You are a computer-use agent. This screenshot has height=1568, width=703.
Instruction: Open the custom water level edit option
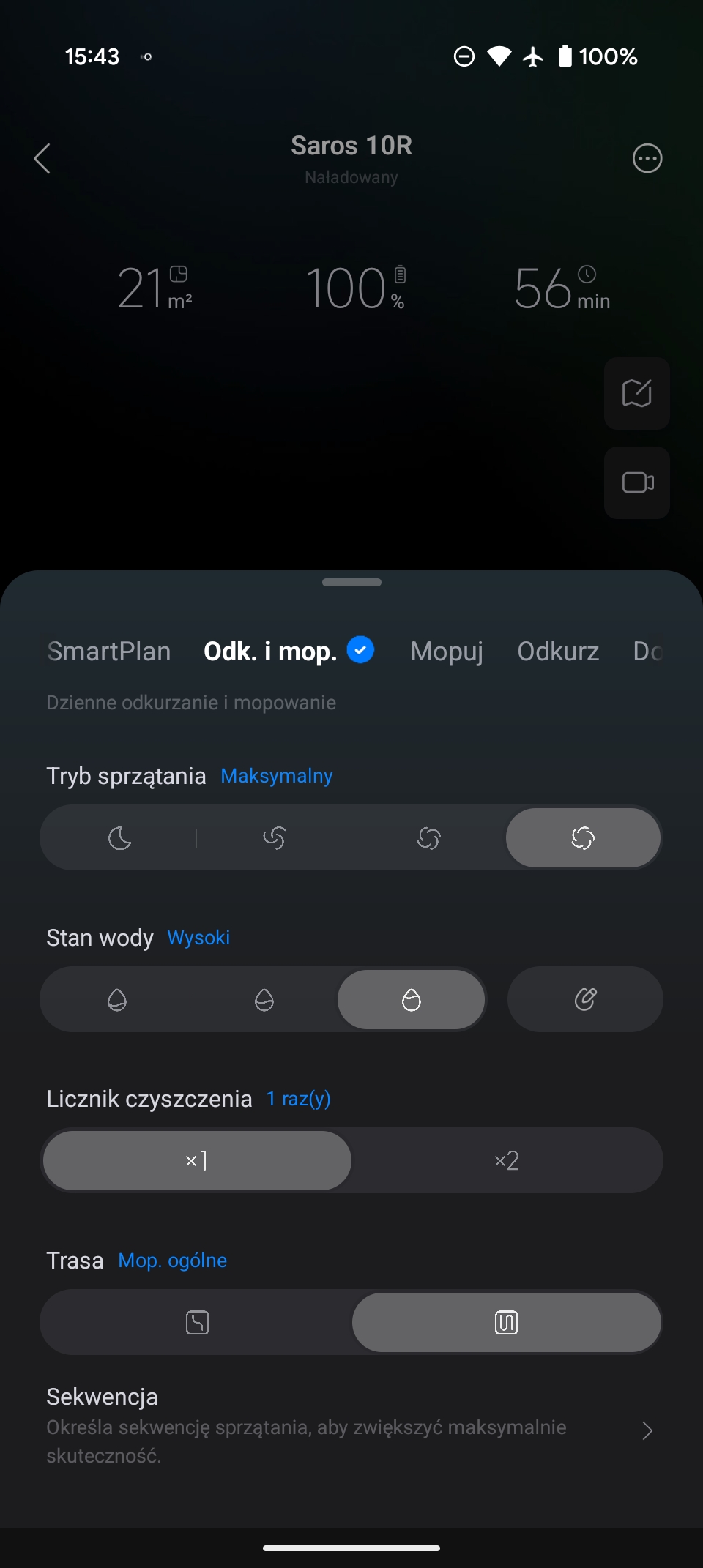(585, 999)
